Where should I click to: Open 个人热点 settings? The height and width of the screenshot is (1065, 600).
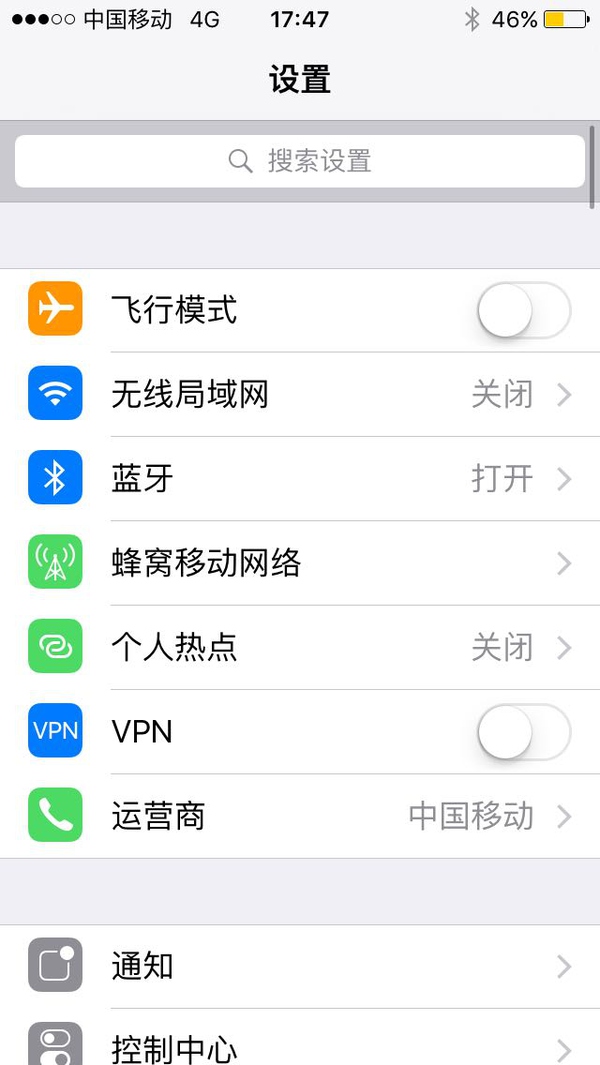300,647
